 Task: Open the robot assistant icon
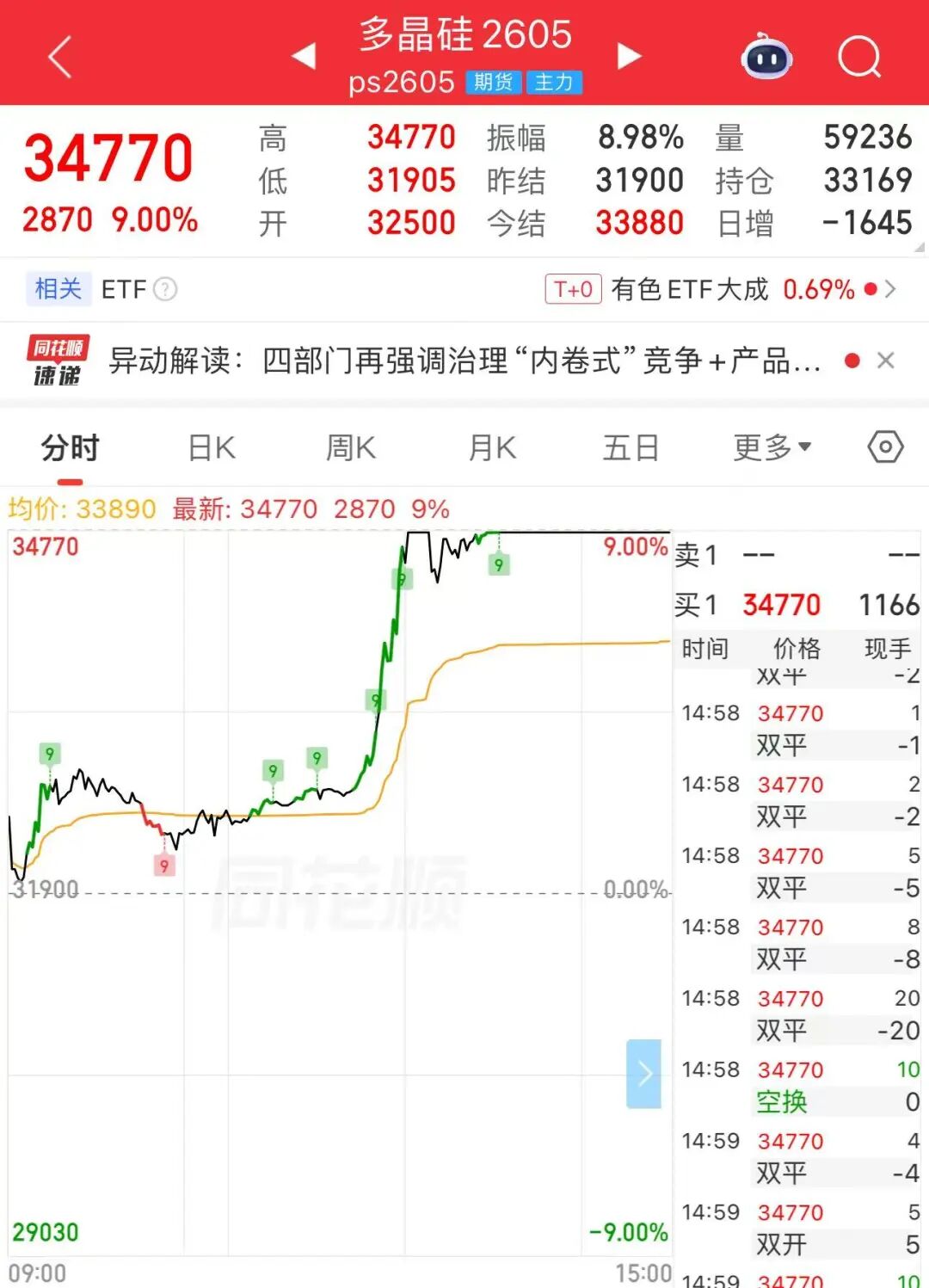[x=766, y=57]
